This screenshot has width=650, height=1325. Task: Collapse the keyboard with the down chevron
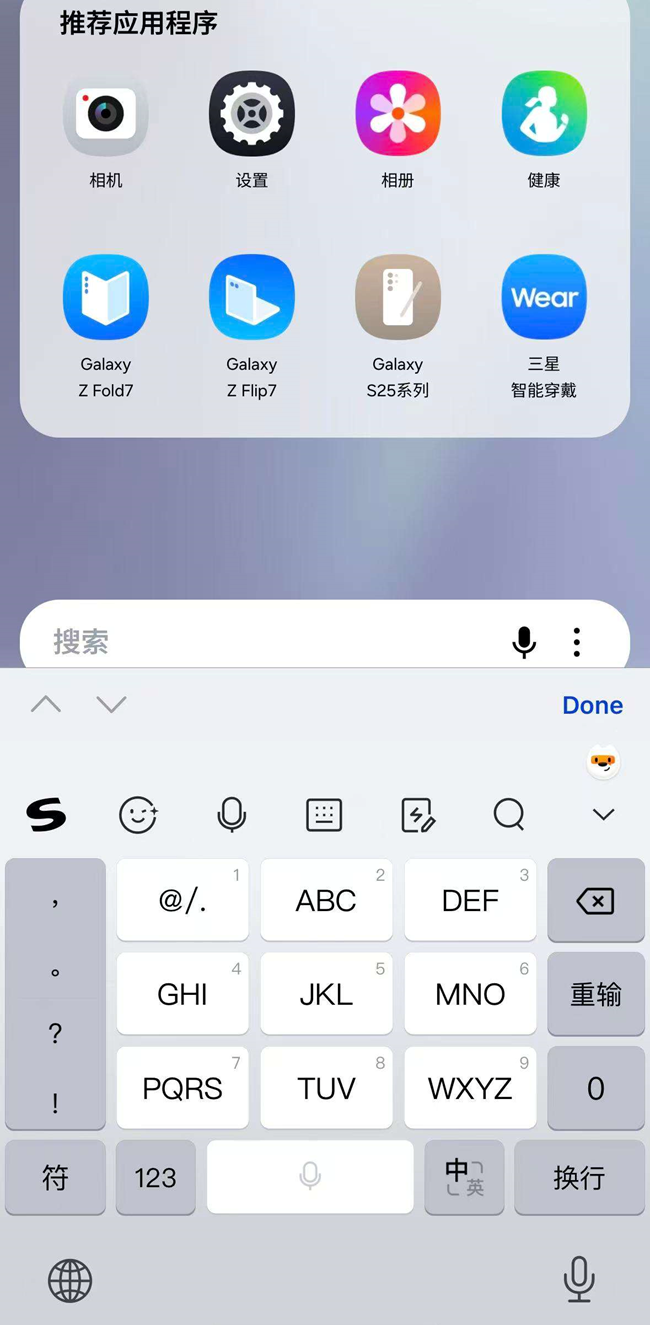(x=603, y=815)
